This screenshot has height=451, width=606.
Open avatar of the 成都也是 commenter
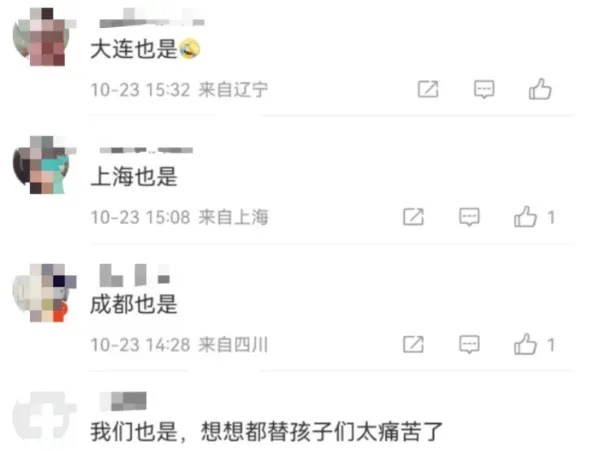click(40, 293)
